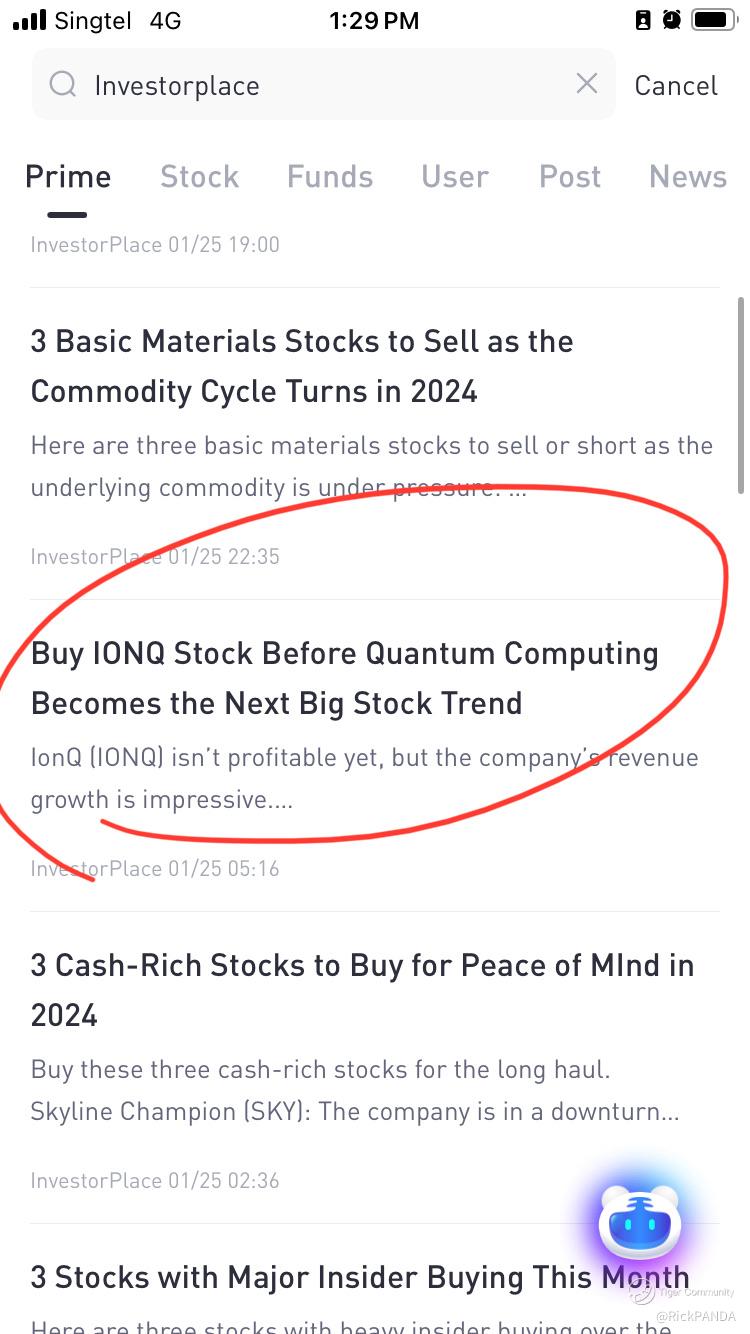The height and width of the screenshot is (1334, 750).
Task: Switch to the News tab
Action: point(688,177)
